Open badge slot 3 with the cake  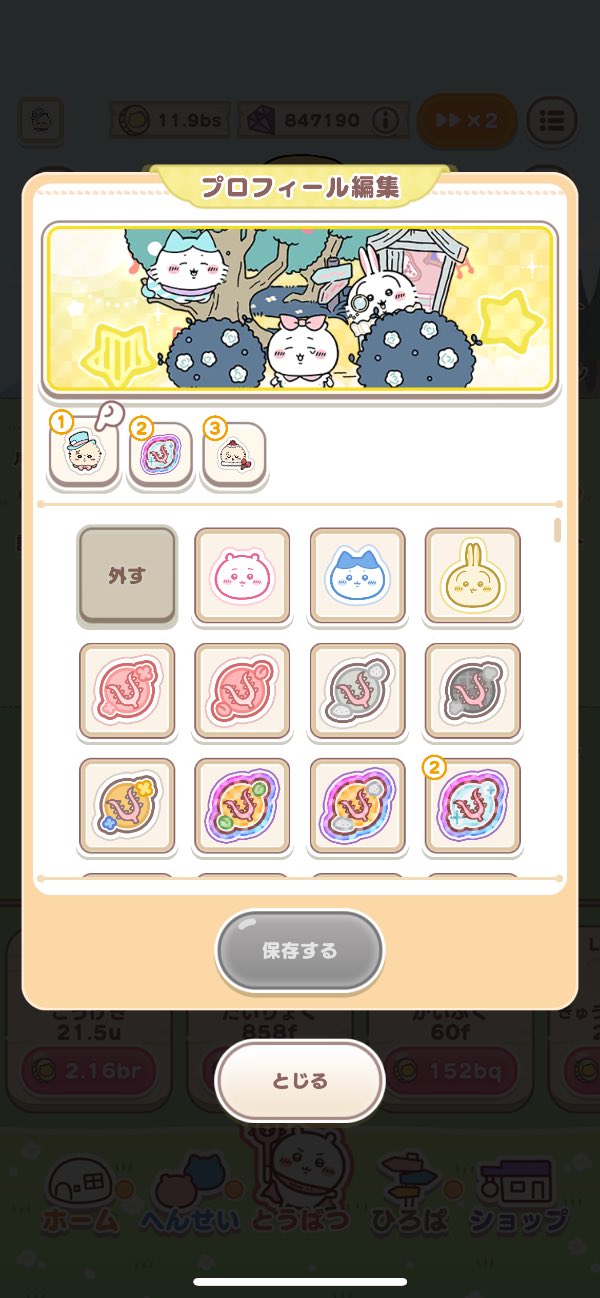point(234,455)
